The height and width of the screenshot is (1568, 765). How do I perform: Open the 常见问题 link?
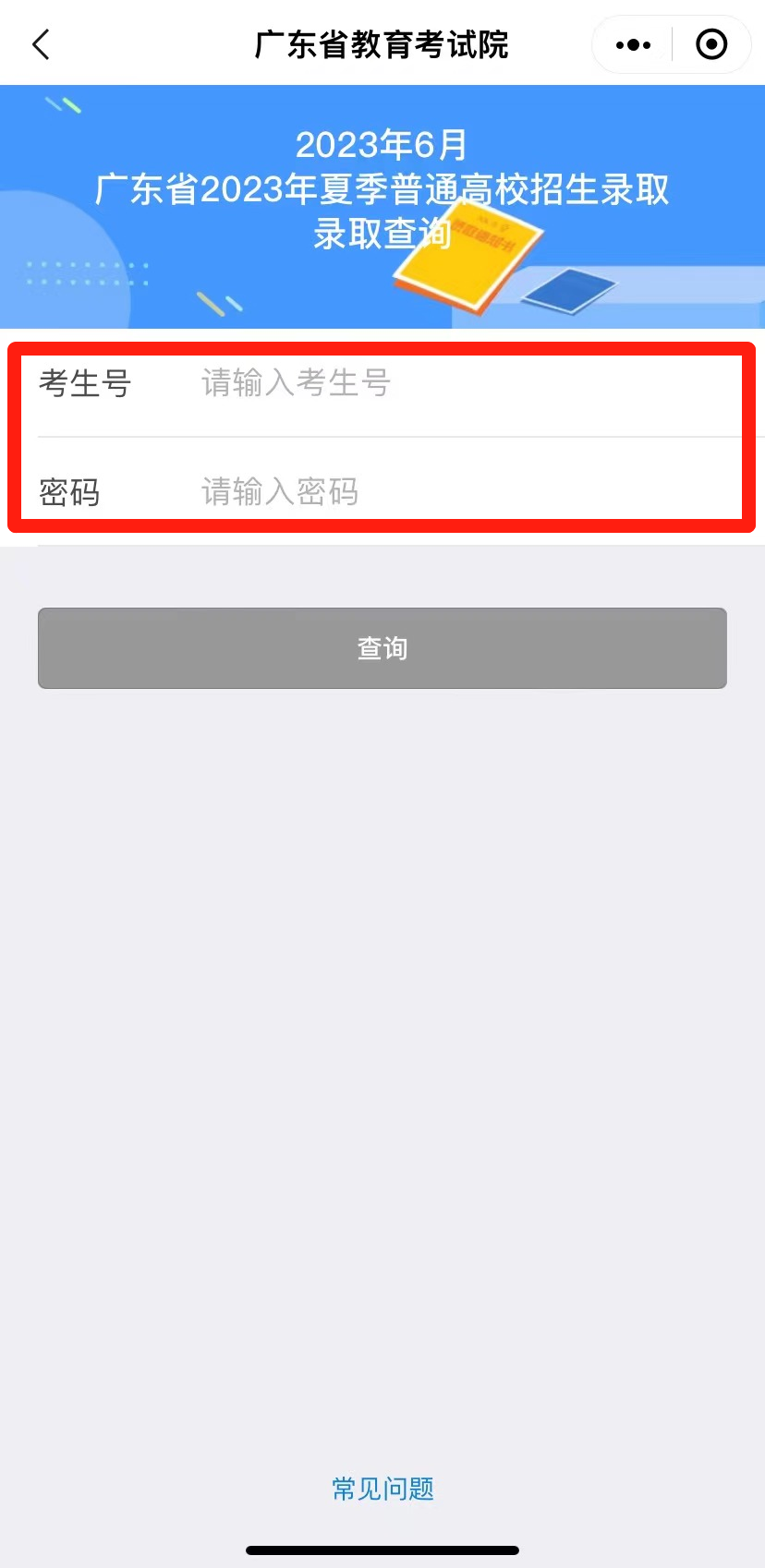tap(382, 1489)
